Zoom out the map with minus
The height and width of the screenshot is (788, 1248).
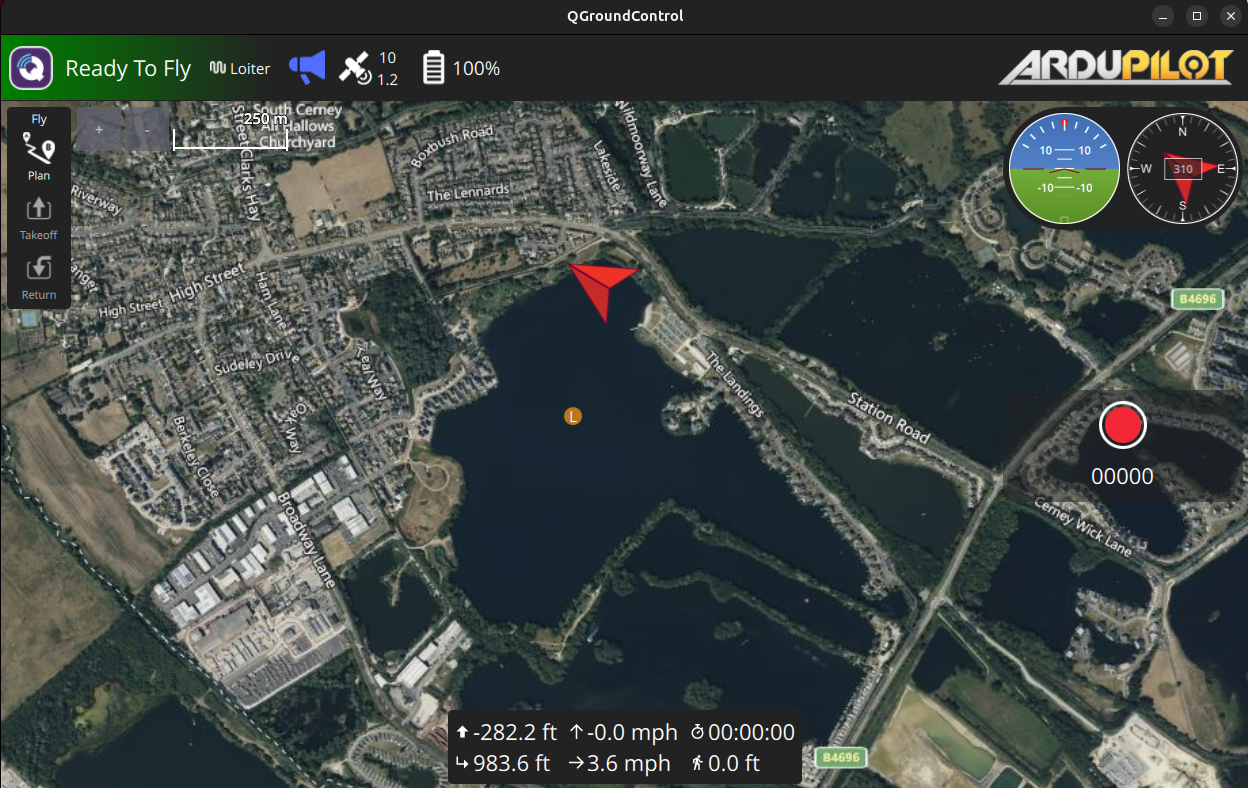coord(148,130)
